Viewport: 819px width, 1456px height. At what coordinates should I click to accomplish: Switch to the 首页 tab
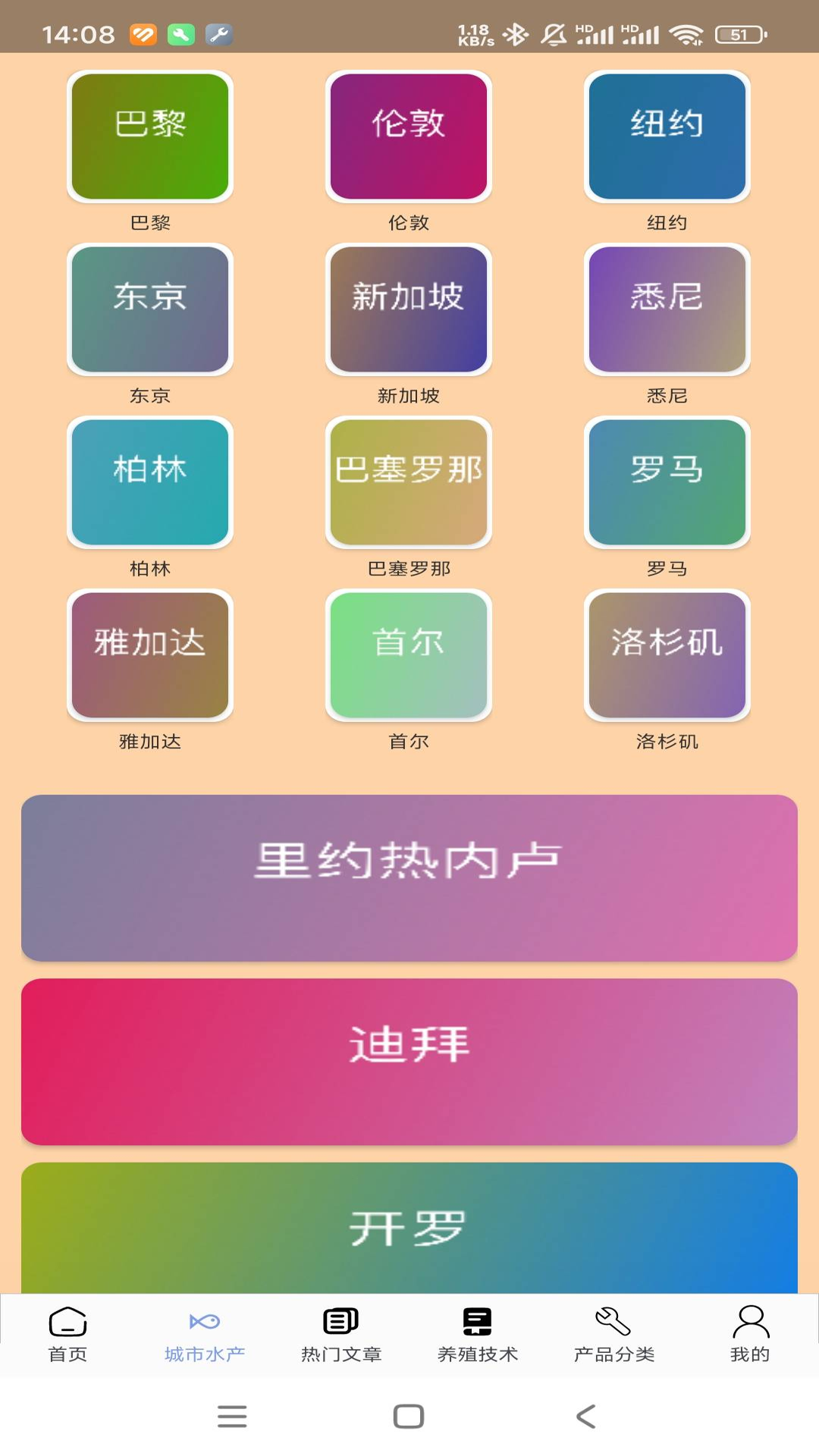coord(68,1337)
